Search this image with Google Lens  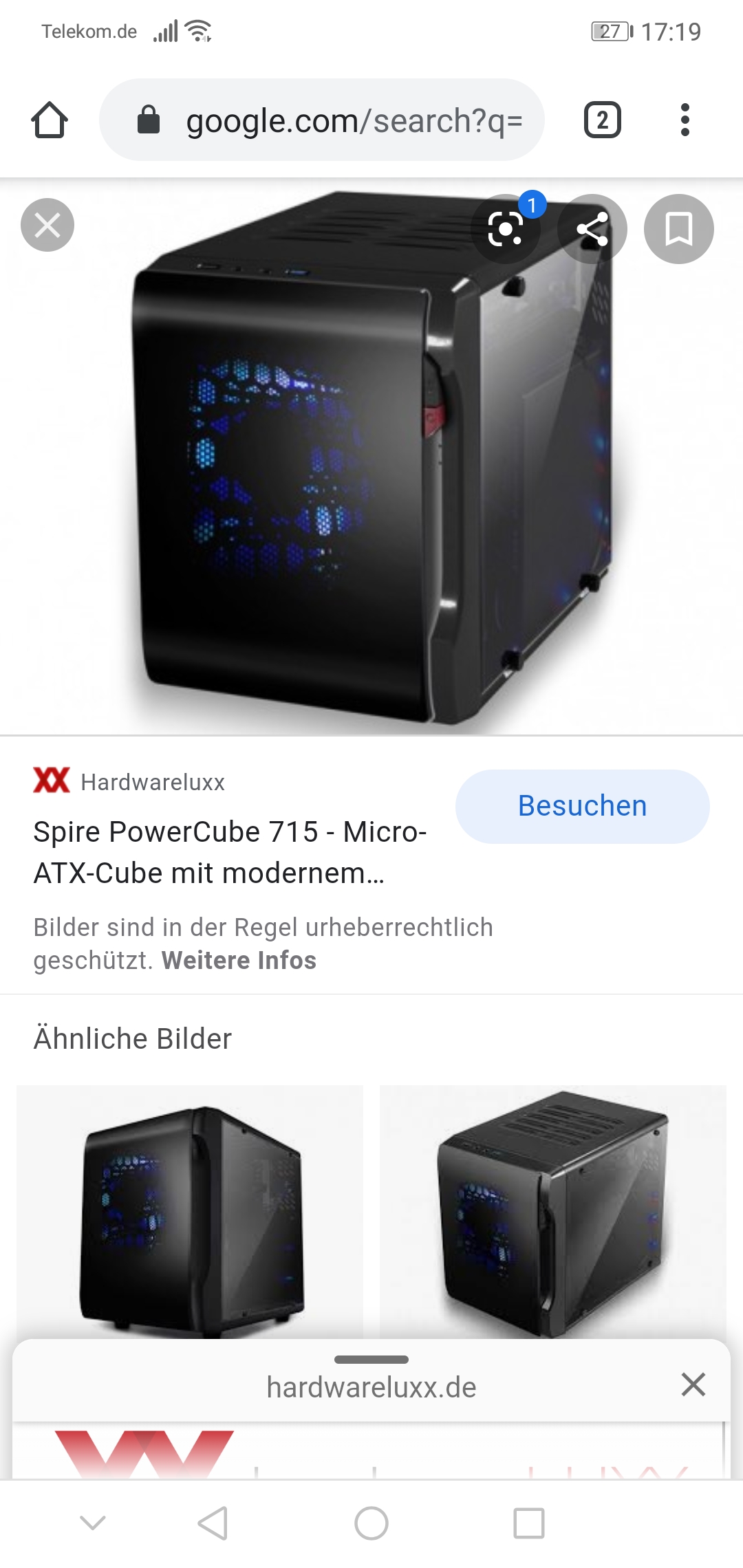(506, 229)
